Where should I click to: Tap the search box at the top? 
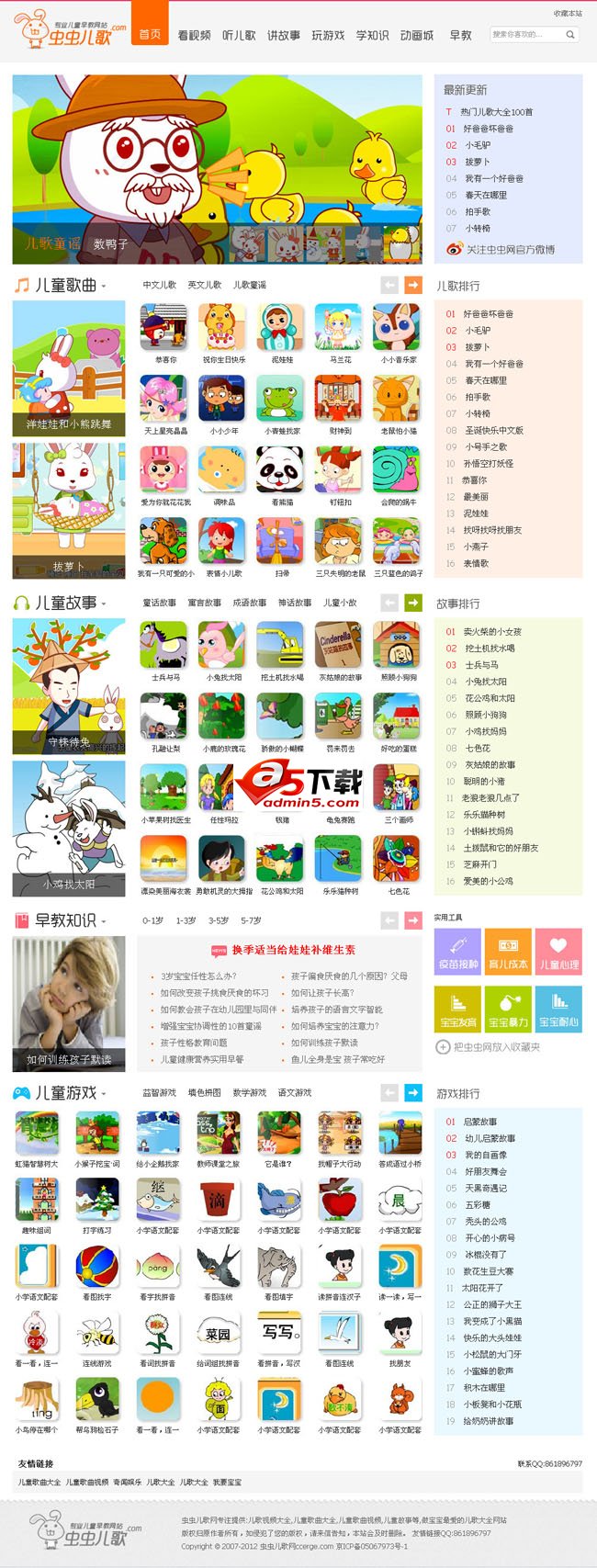(524, 35)
